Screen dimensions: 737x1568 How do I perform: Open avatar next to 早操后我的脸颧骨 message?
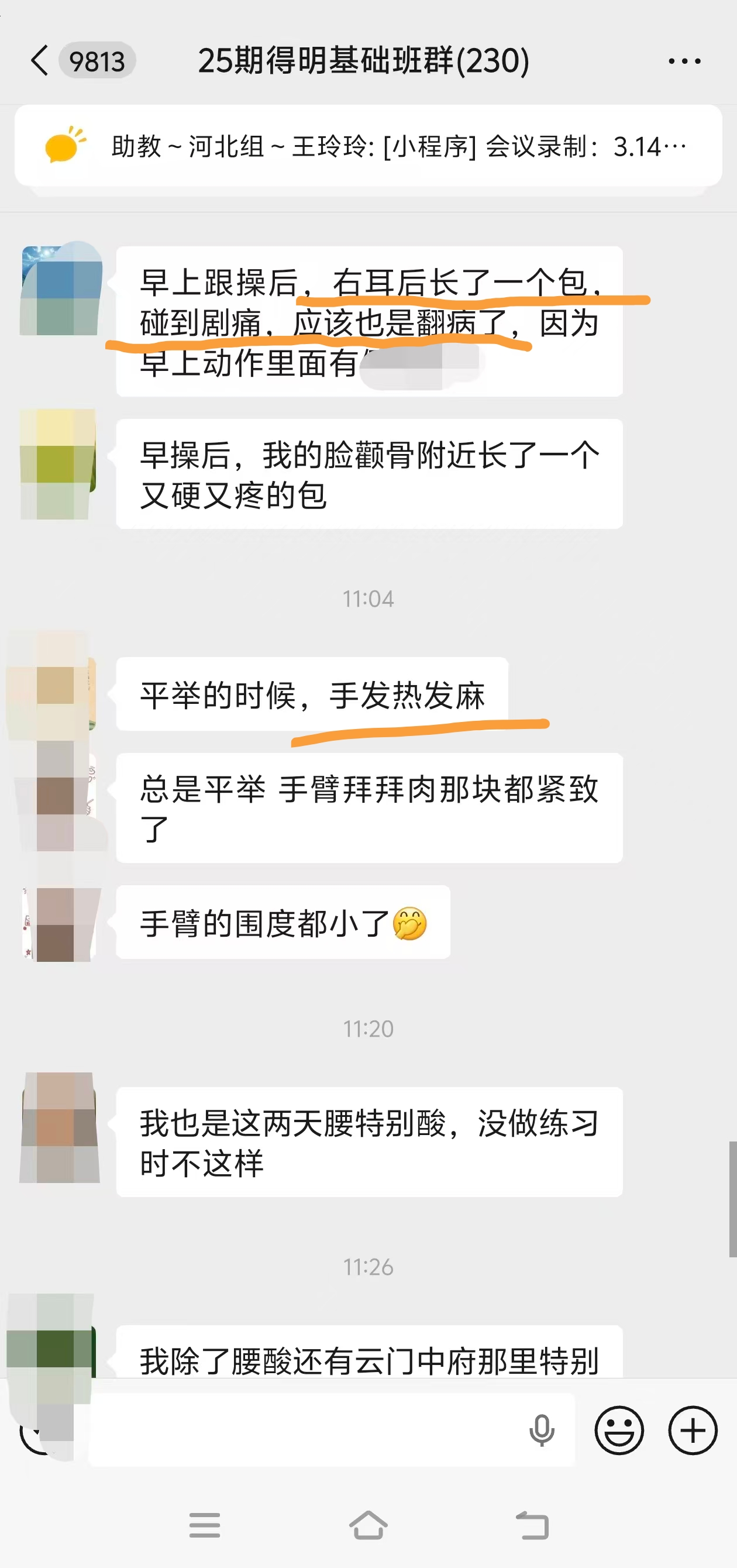click(x=58, y=464)
